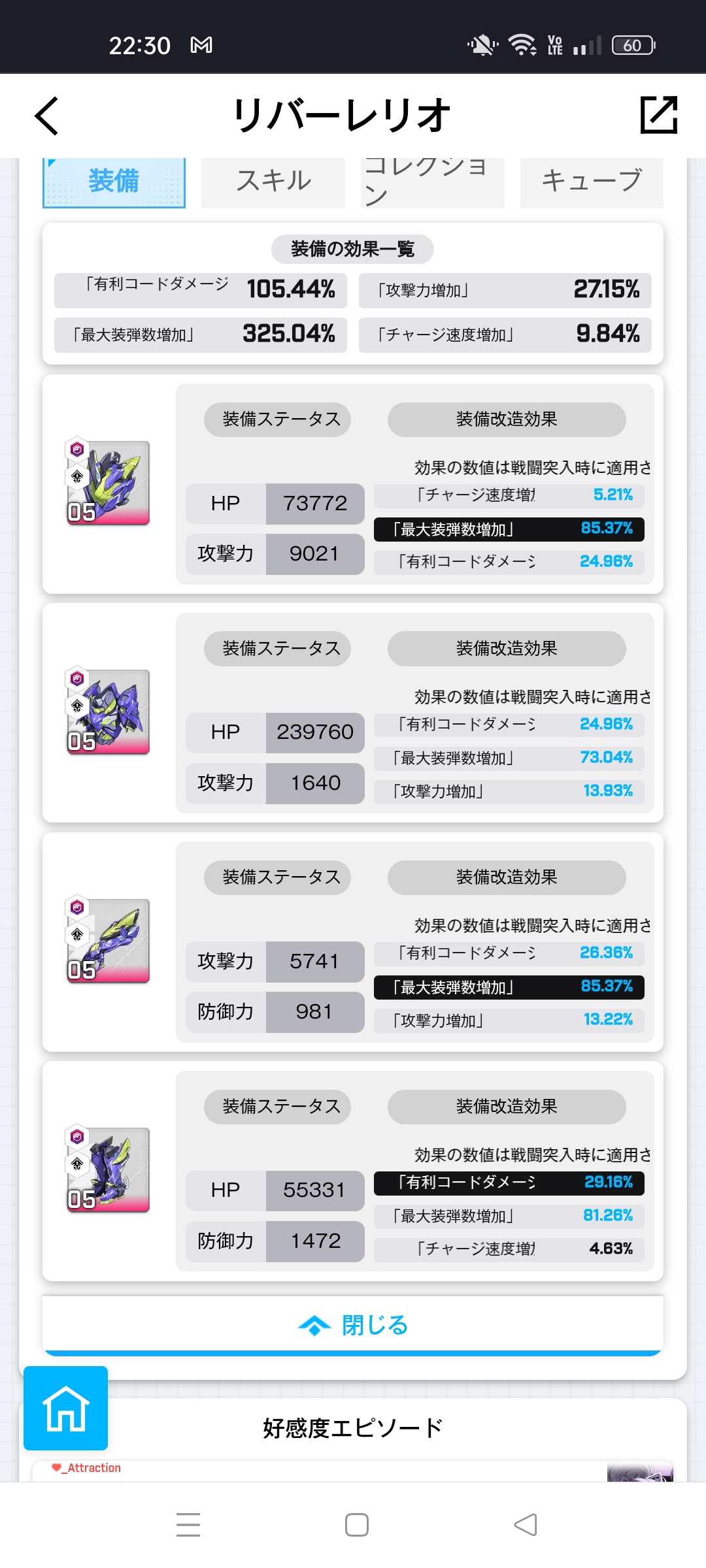Switch to the キューブ tab

click(592, 182)
